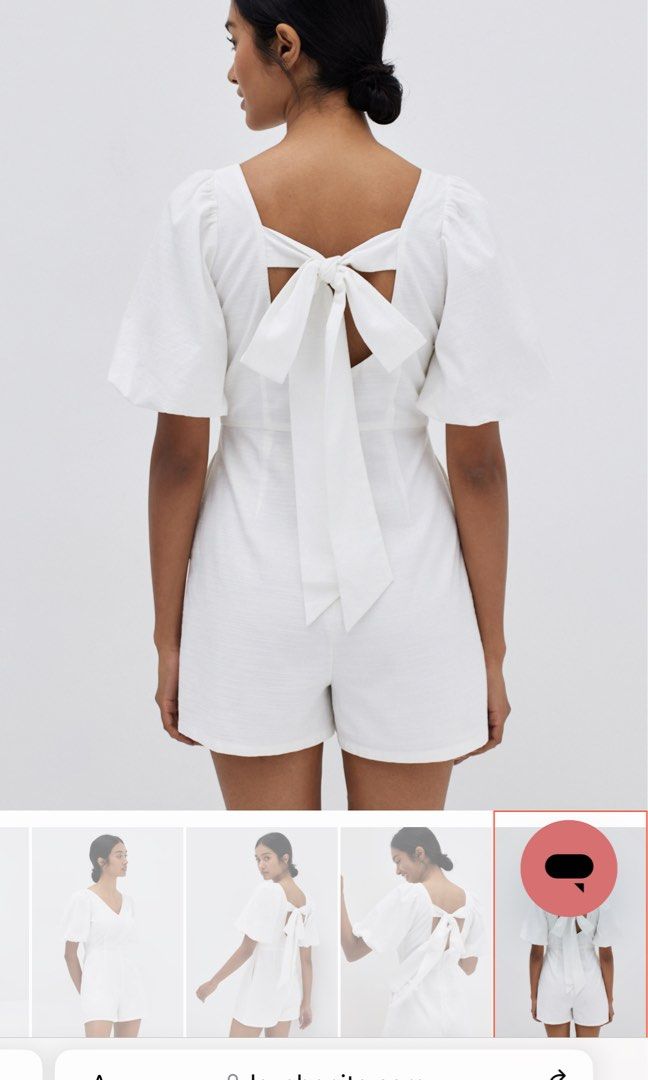Image resolution: width=648 pixels, height=1080 pixels.
Task: Tap the browser address bar
Action: tap(324, 1066)
